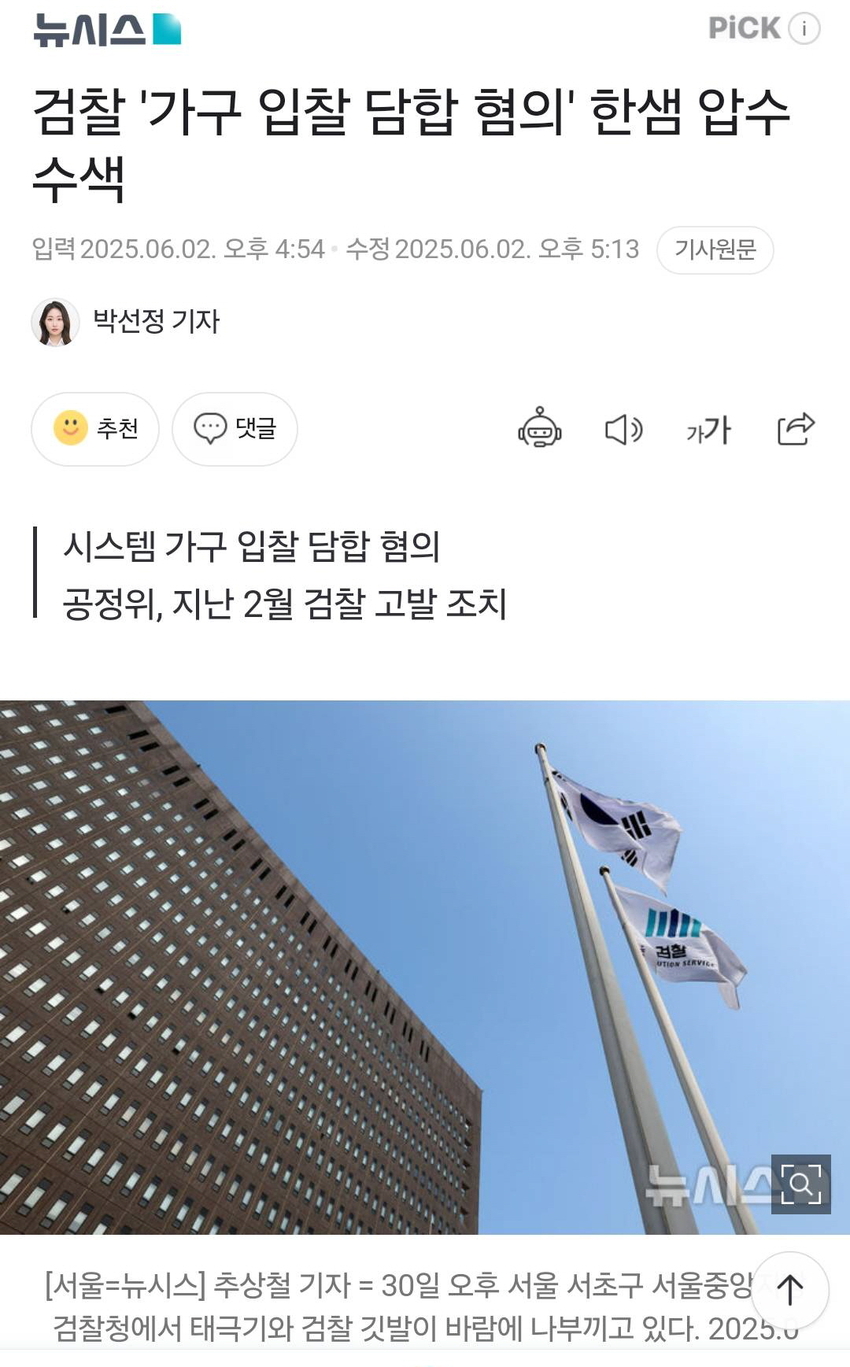Recommend this article with 추천
Screen dimensions: 850x1367
pyautogui.click(x=95, y=429)
